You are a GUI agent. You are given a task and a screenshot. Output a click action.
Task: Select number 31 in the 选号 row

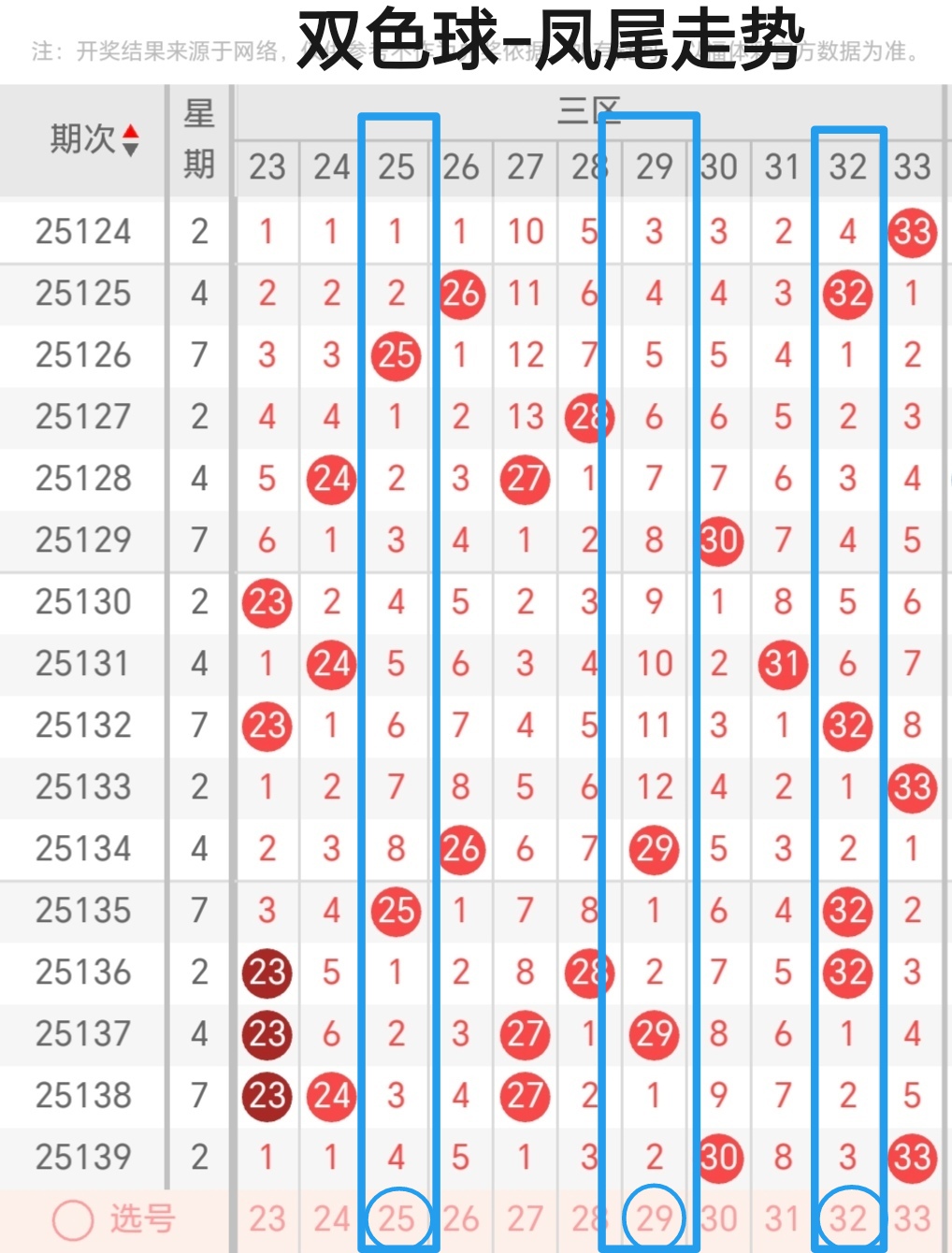[x=783, y=1218]
